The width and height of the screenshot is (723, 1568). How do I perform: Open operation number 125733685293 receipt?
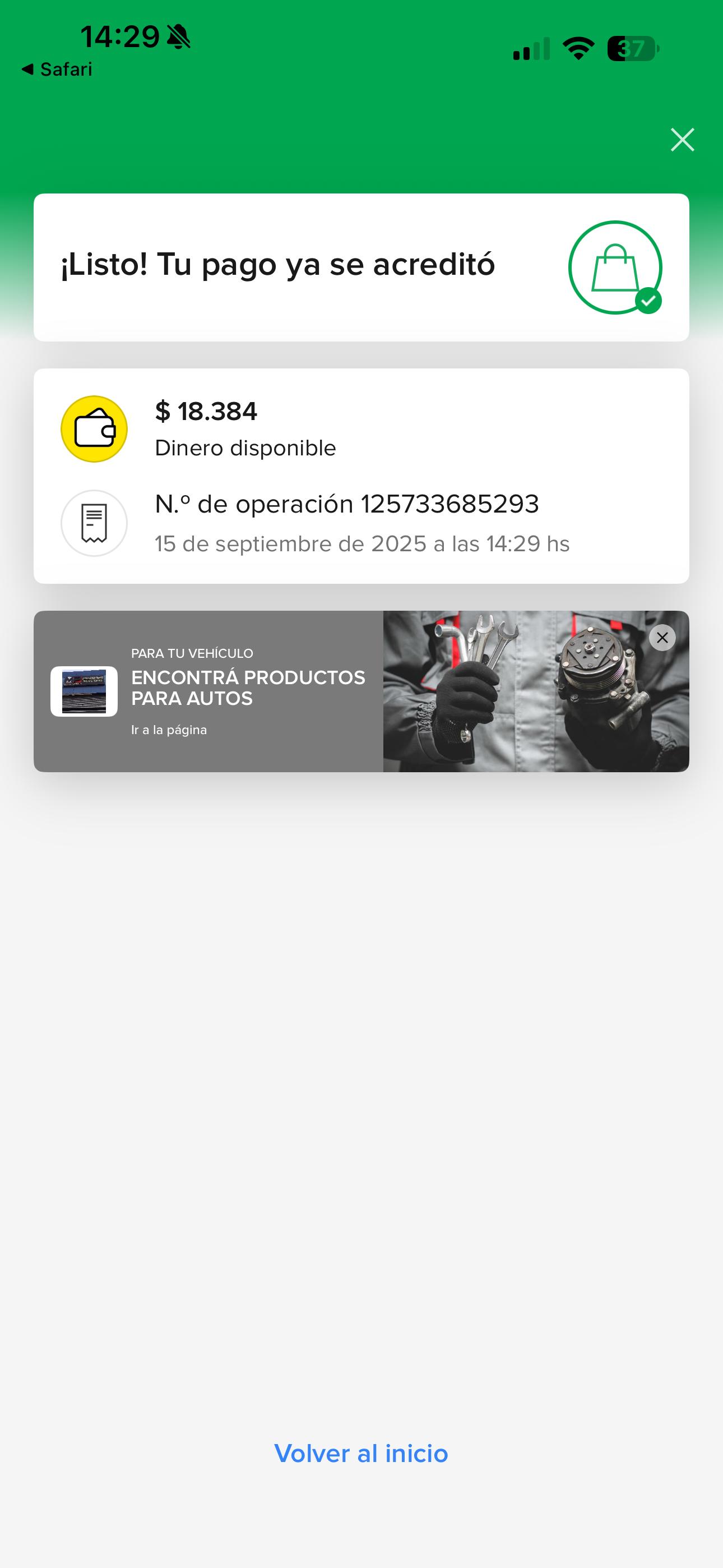[x=346, y=523]
